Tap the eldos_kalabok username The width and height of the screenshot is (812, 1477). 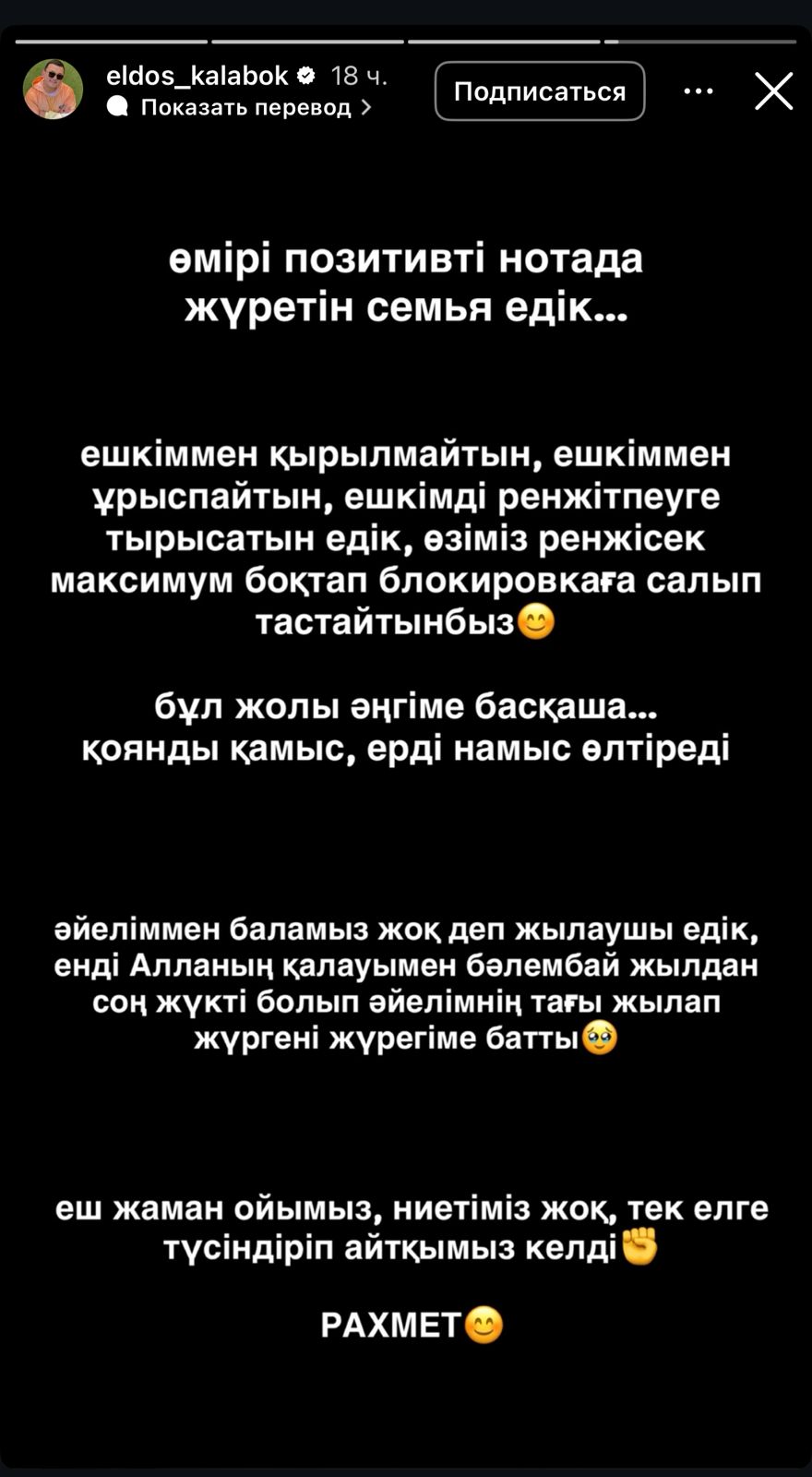[x=197, y=75]
